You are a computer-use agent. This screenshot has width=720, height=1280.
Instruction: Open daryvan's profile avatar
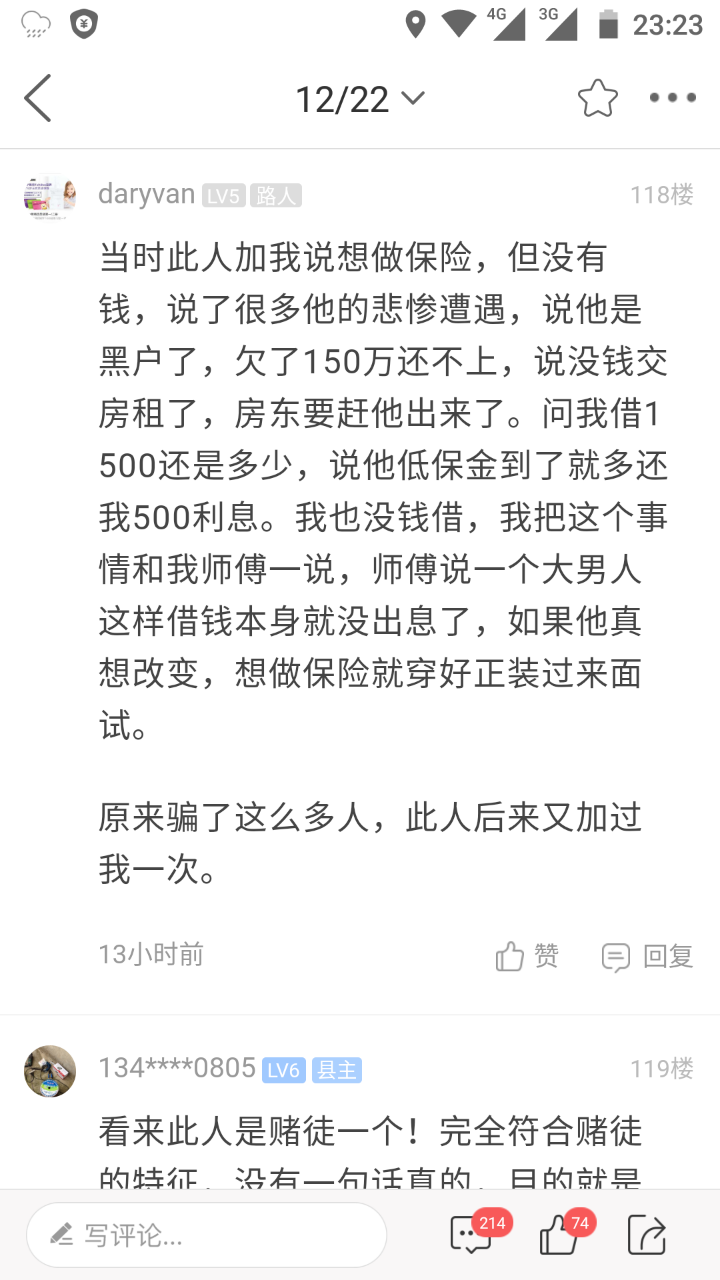tap(49, 195)
